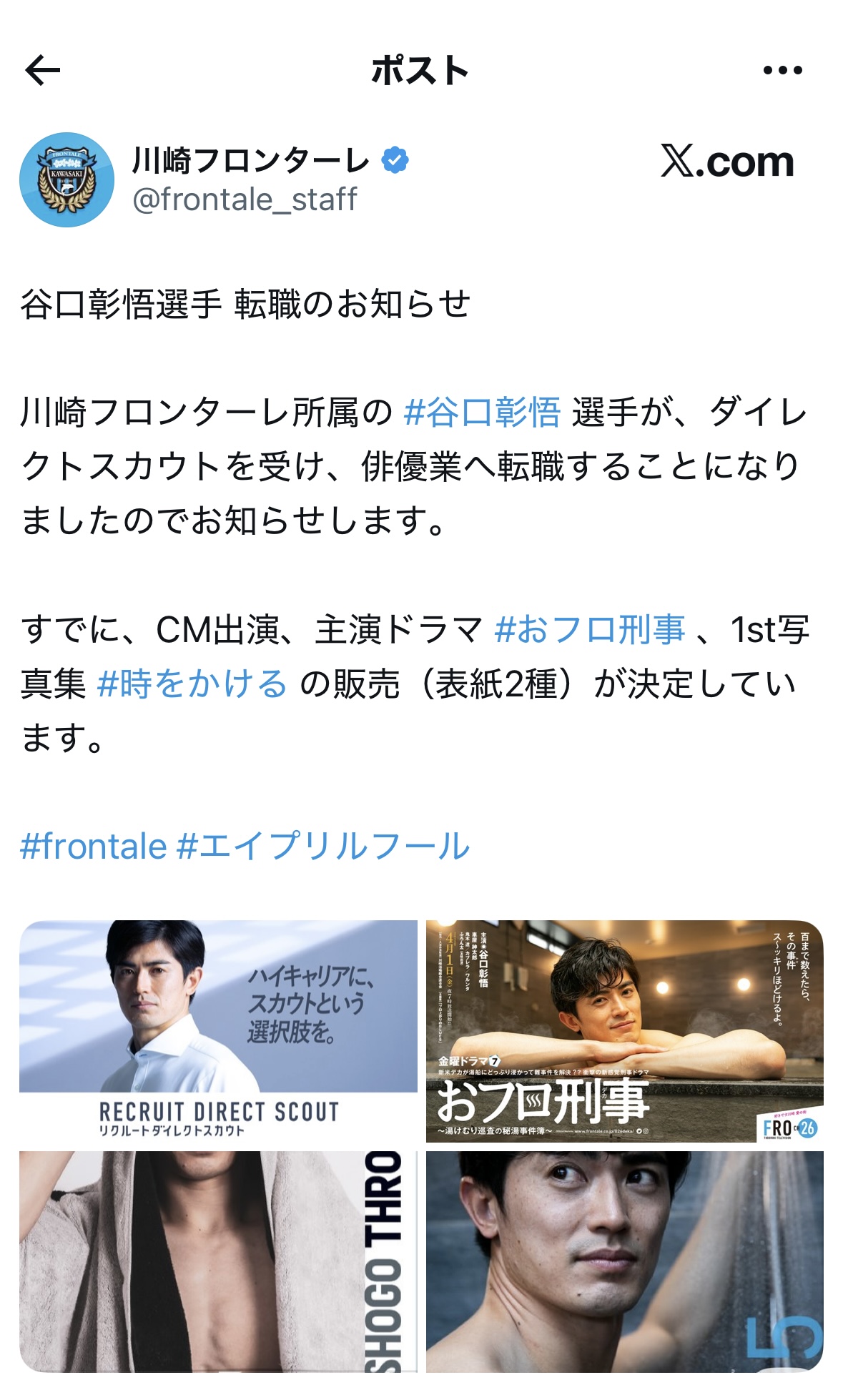The image size is (843, 1400).
Task: Open the #エイプリルフール hashtag
Action: coord(323,847)
